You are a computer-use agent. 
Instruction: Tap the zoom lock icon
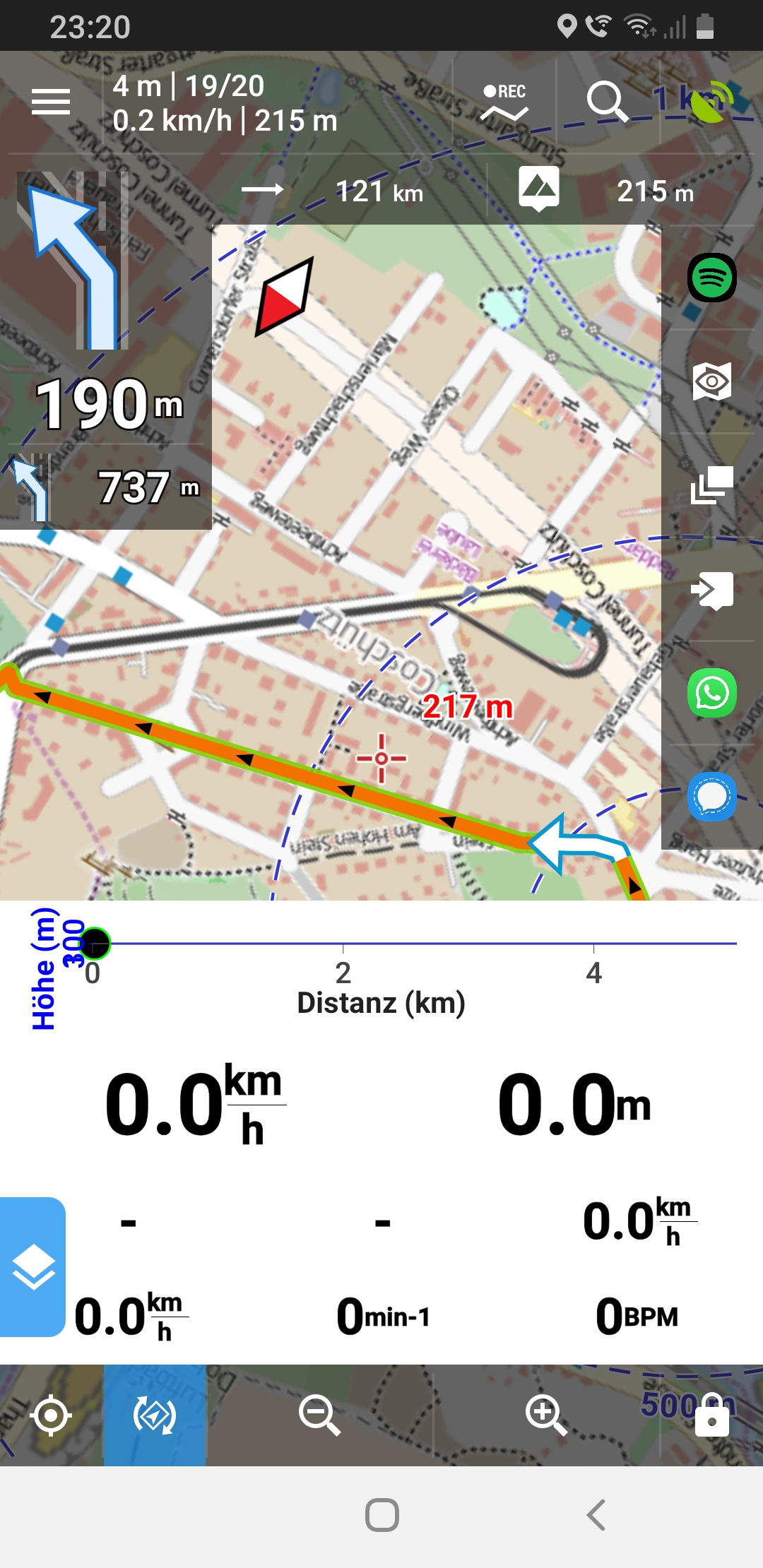[711, 1415]
